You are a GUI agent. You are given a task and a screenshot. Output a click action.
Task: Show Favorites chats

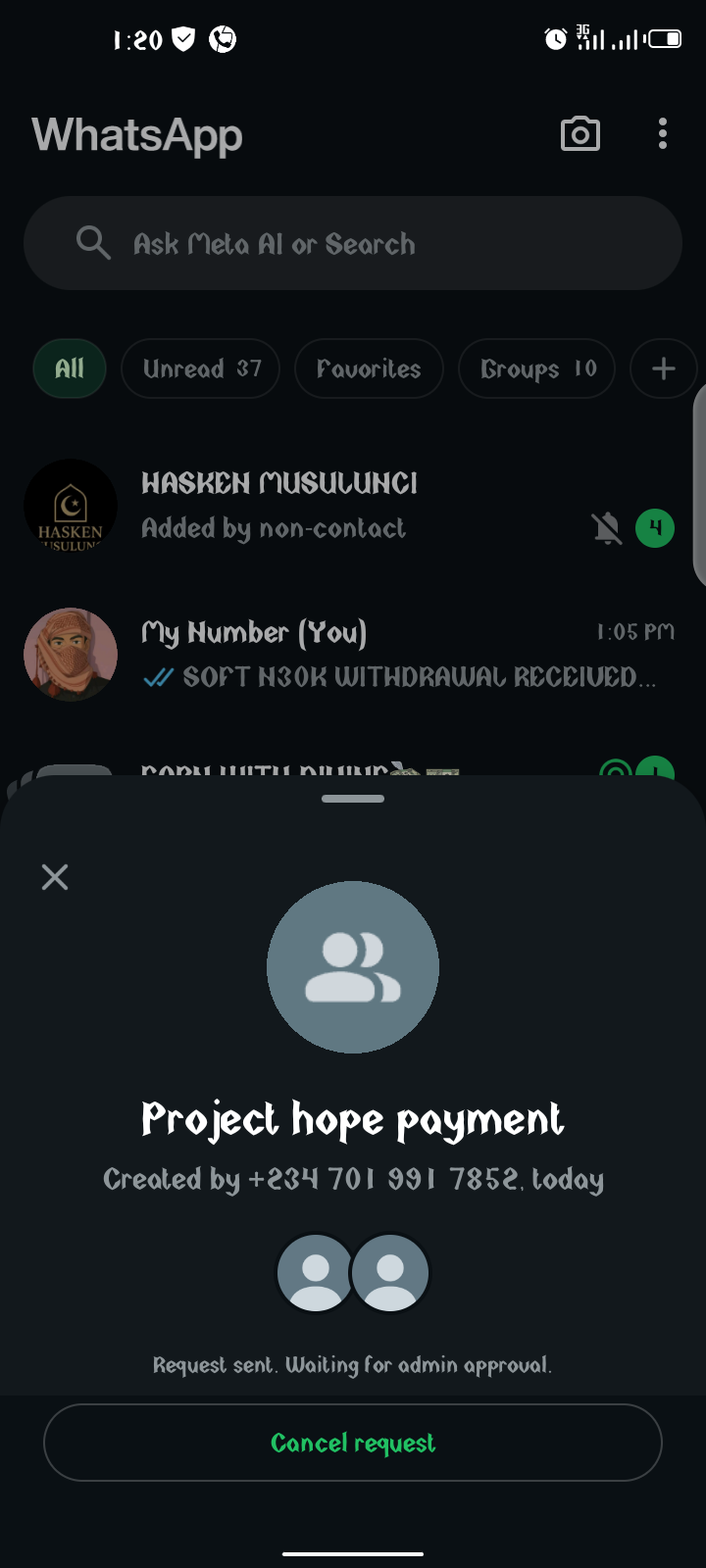point(369,368)
